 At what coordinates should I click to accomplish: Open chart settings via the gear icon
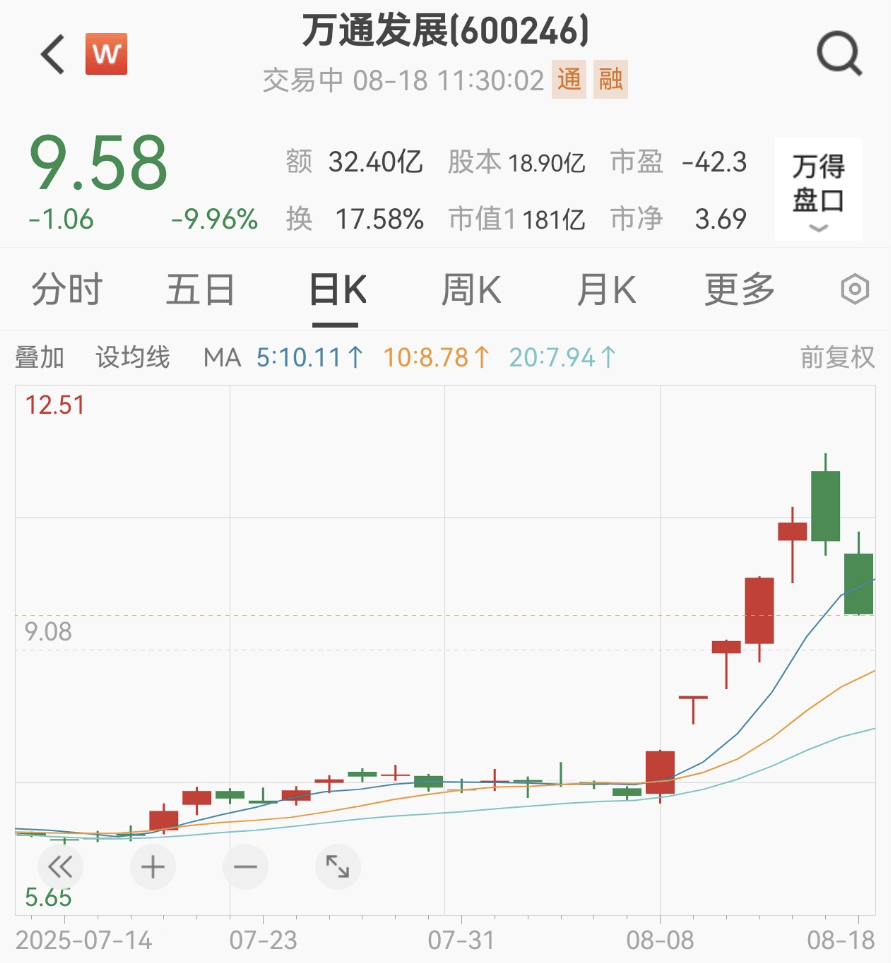click(x=854, y=289)
